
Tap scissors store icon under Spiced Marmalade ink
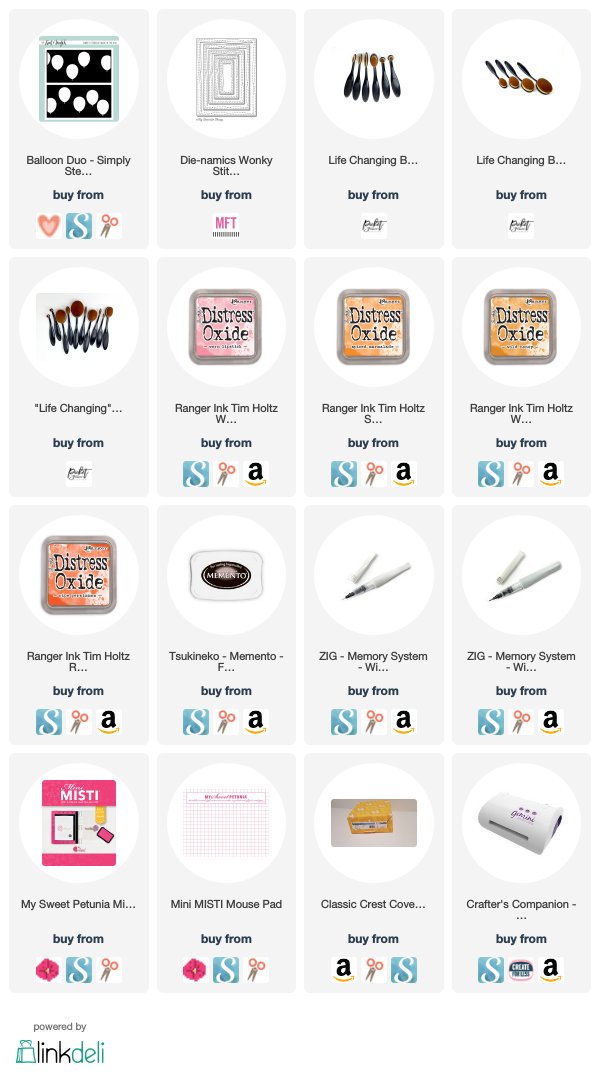click(x=374, y=474)
